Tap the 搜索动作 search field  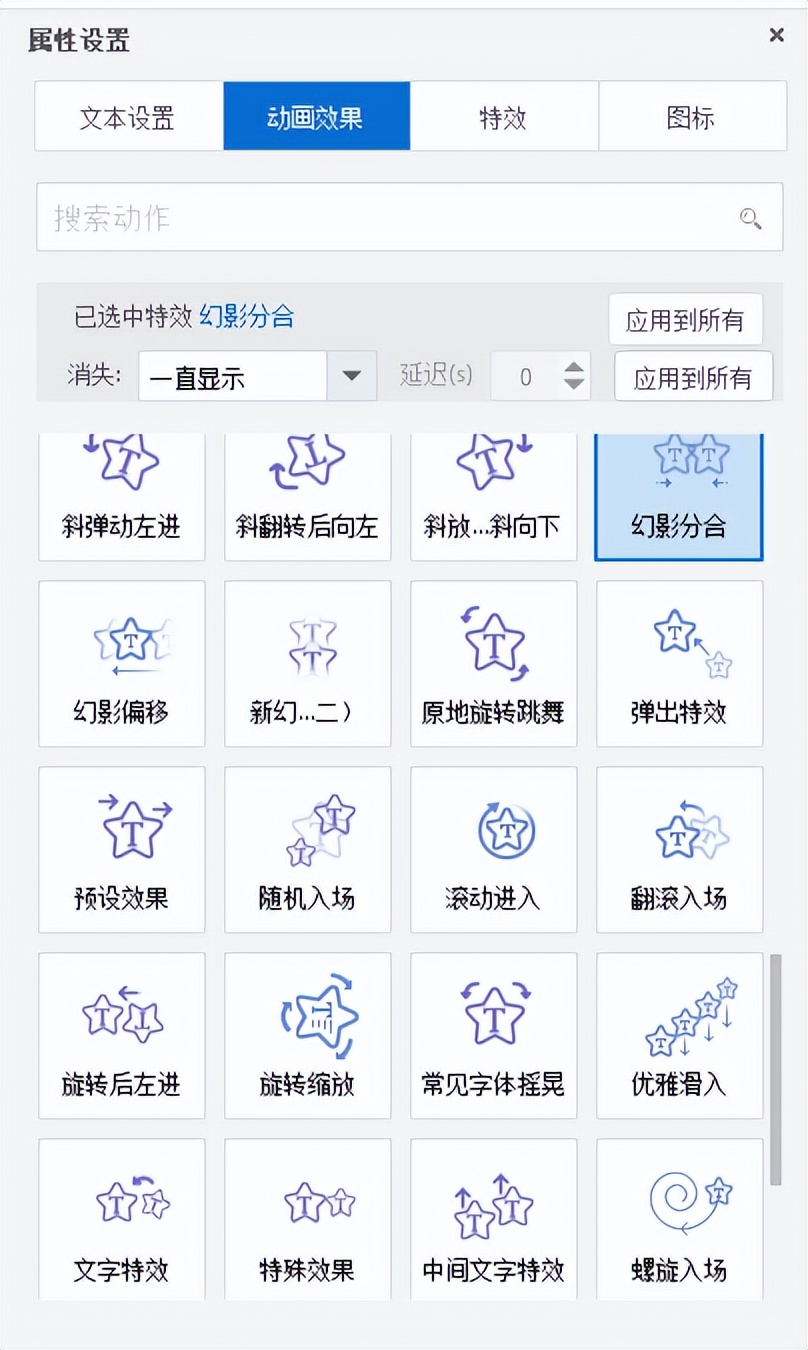point(390,217)
